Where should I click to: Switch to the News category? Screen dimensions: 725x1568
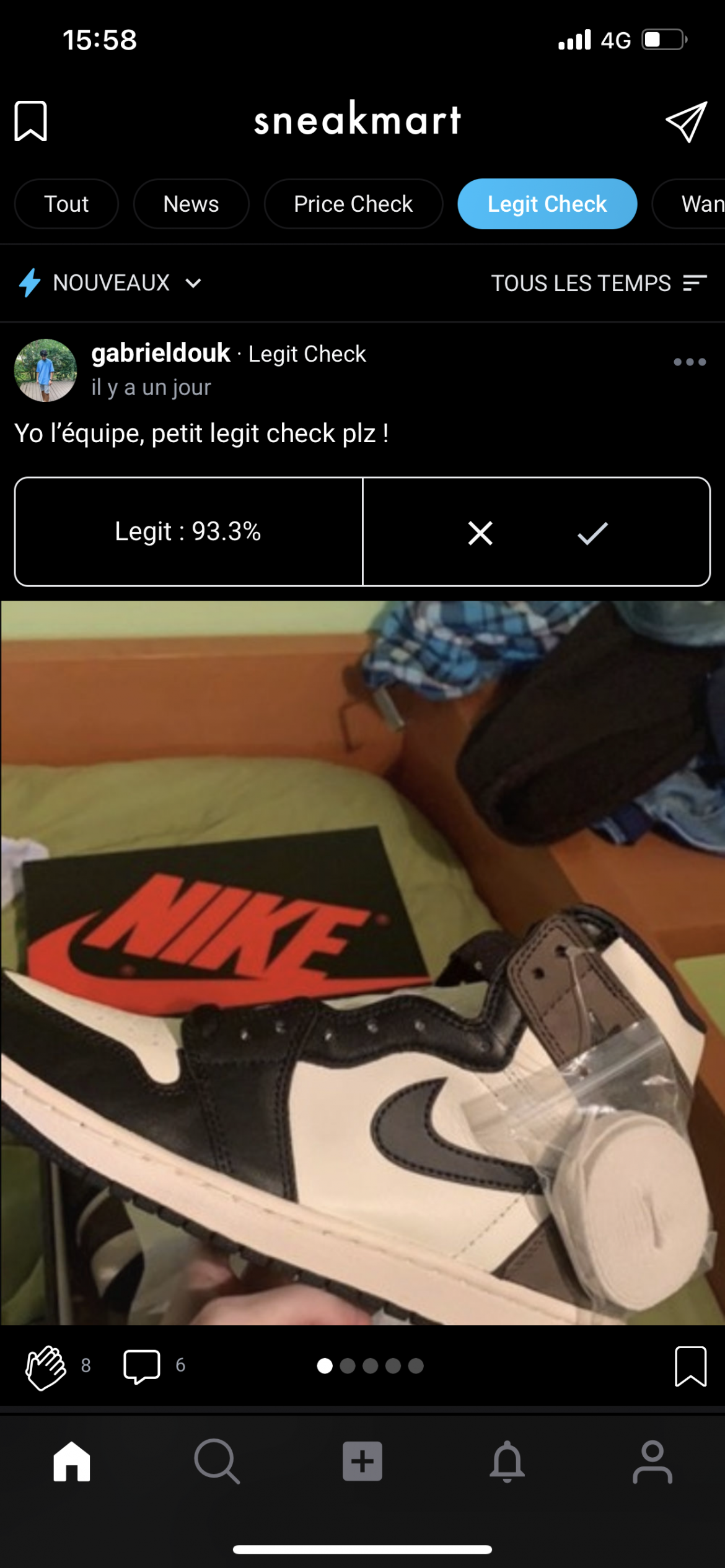tap(191, 204)
